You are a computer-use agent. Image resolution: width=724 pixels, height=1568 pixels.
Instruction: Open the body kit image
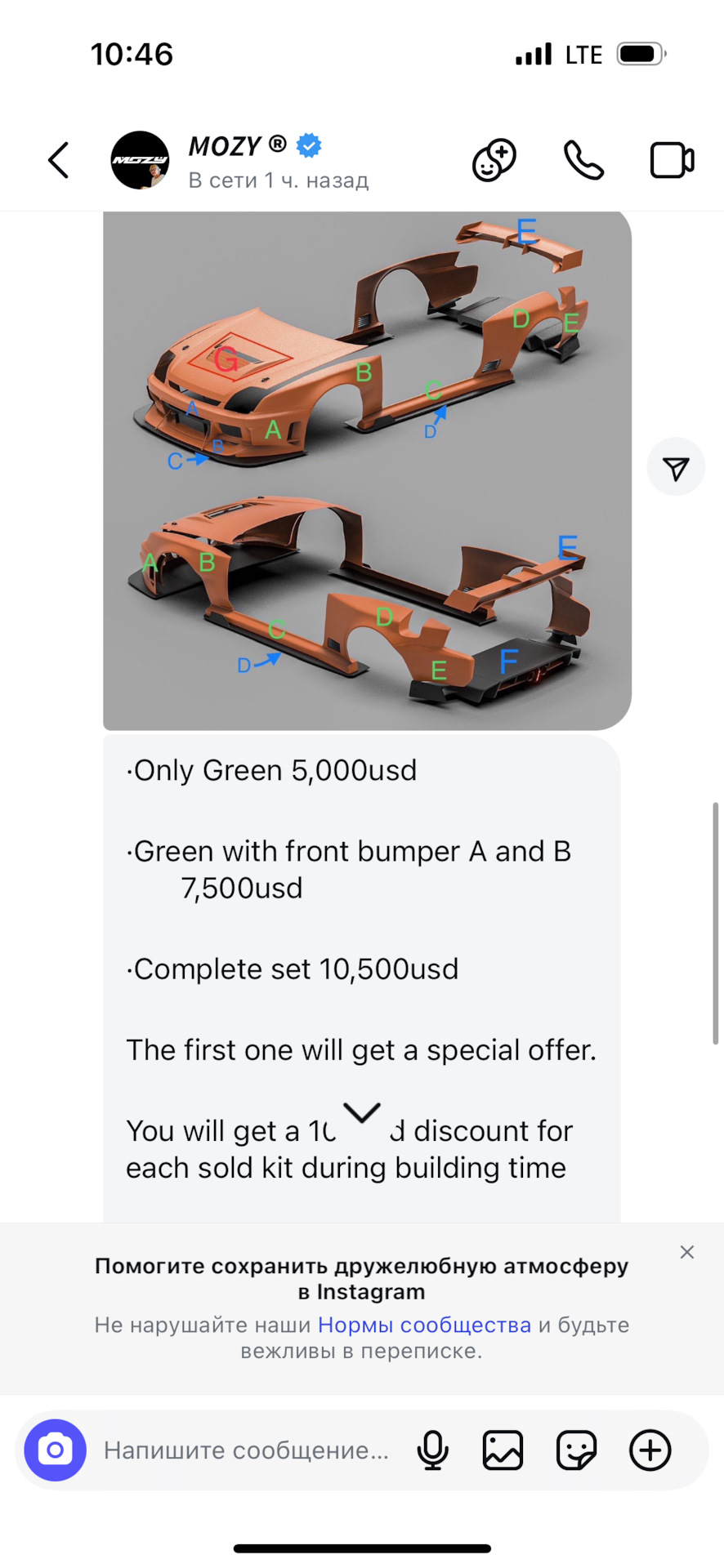(x=367, y=470)
